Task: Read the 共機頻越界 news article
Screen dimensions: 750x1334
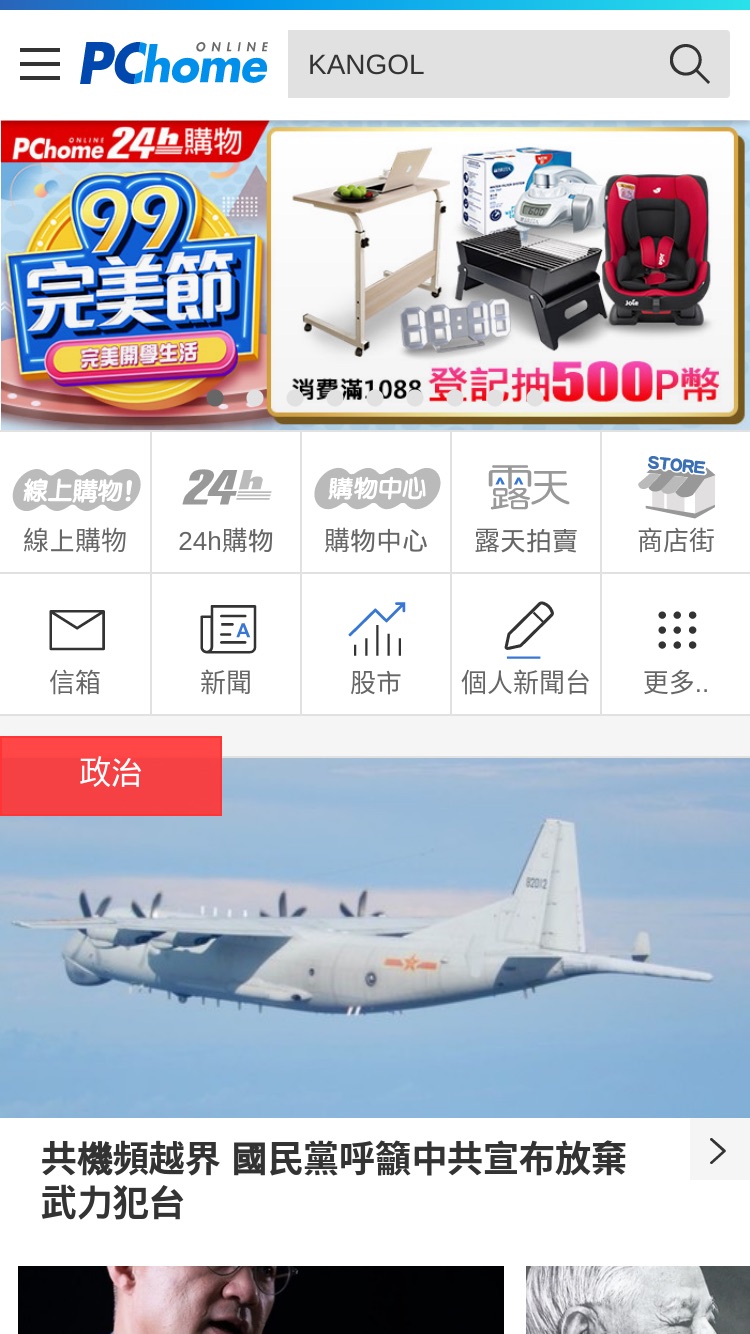Action: click(334, 1181)
